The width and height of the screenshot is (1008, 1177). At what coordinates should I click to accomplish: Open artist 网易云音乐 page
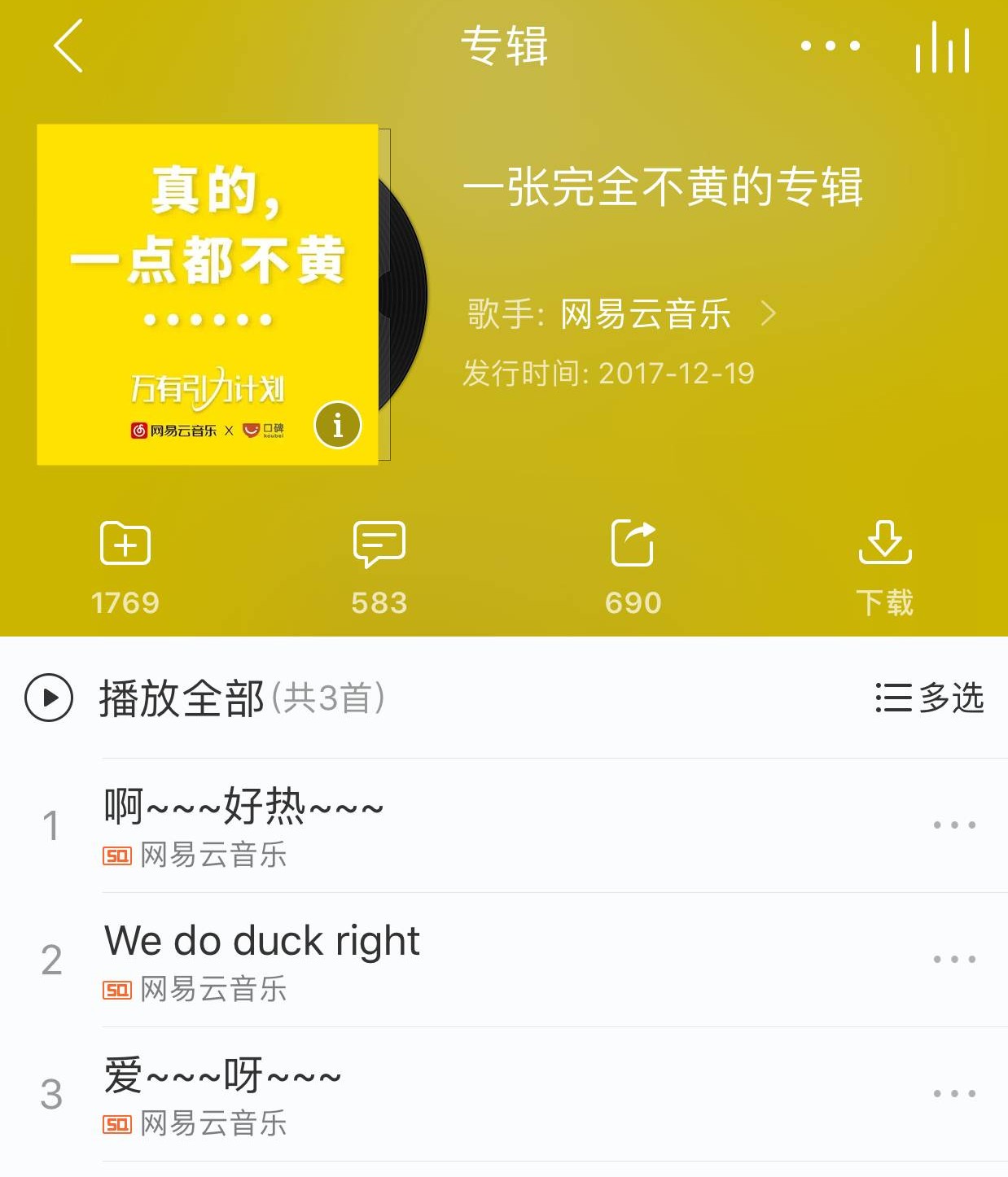(x=646, y=313)
